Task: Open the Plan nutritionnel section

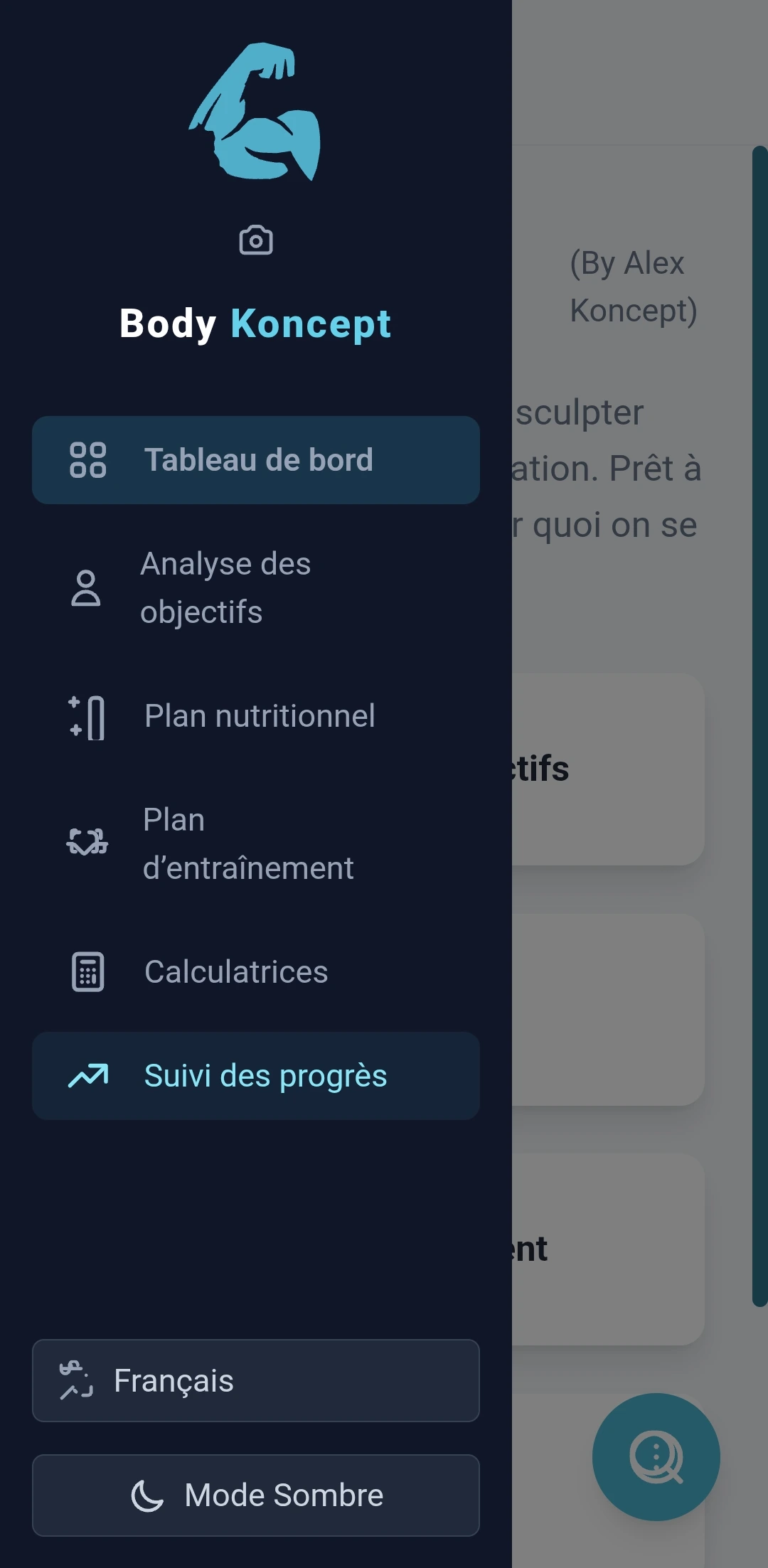Action: tap(256, 716)
